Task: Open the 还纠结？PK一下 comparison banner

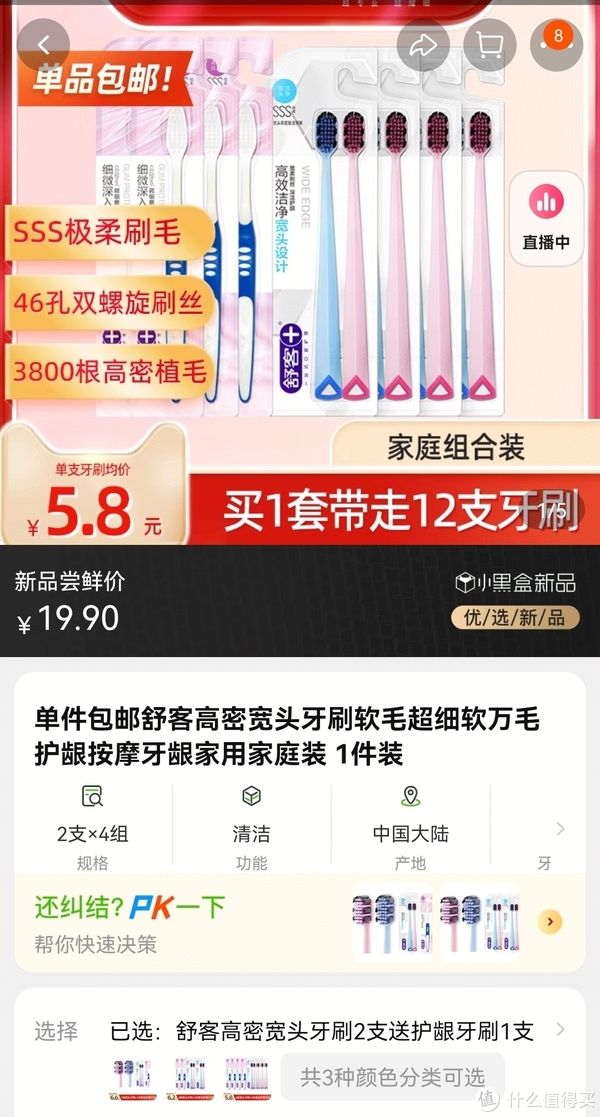Action: point(300,923)
